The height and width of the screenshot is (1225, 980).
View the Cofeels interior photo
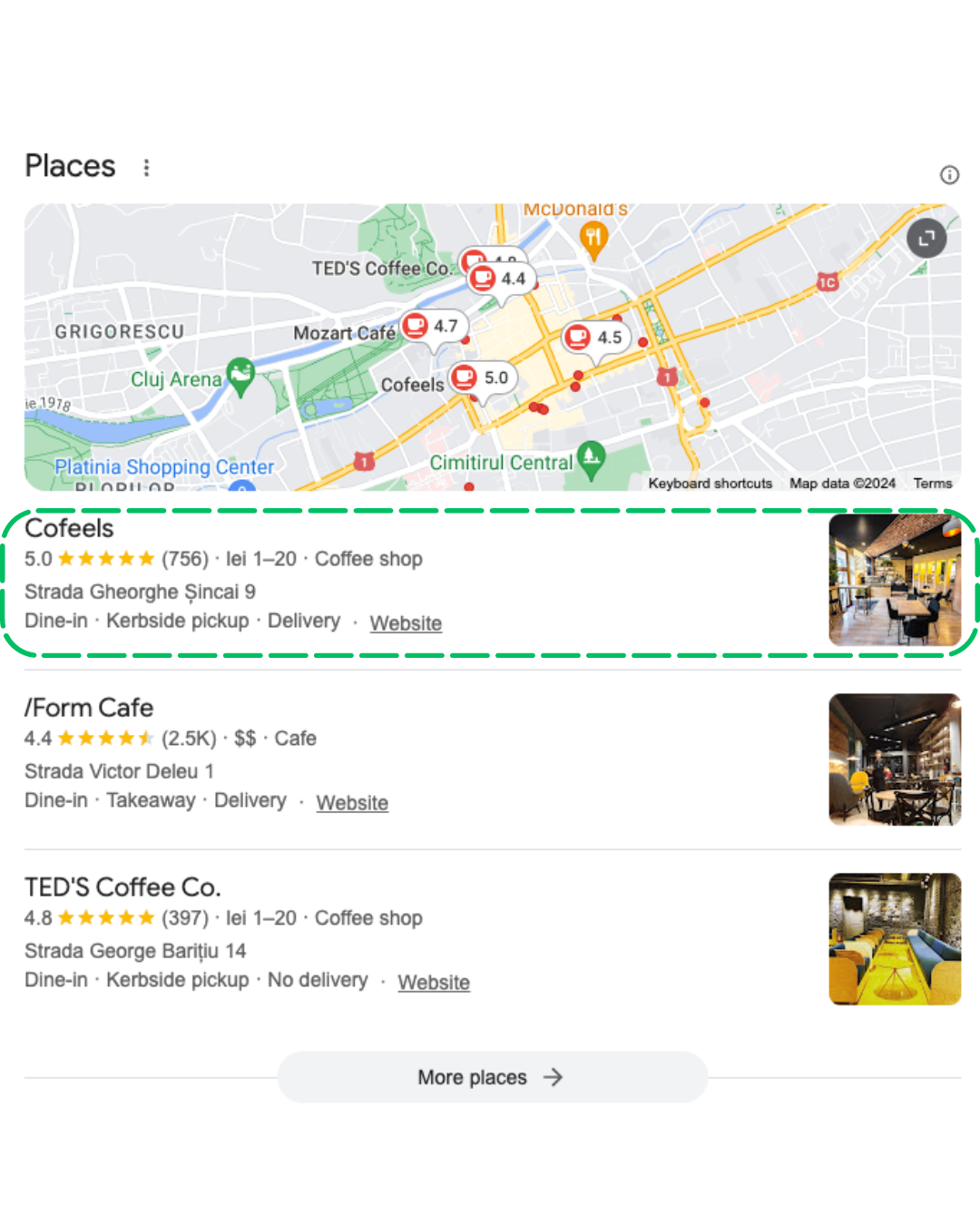pos(895,580)
